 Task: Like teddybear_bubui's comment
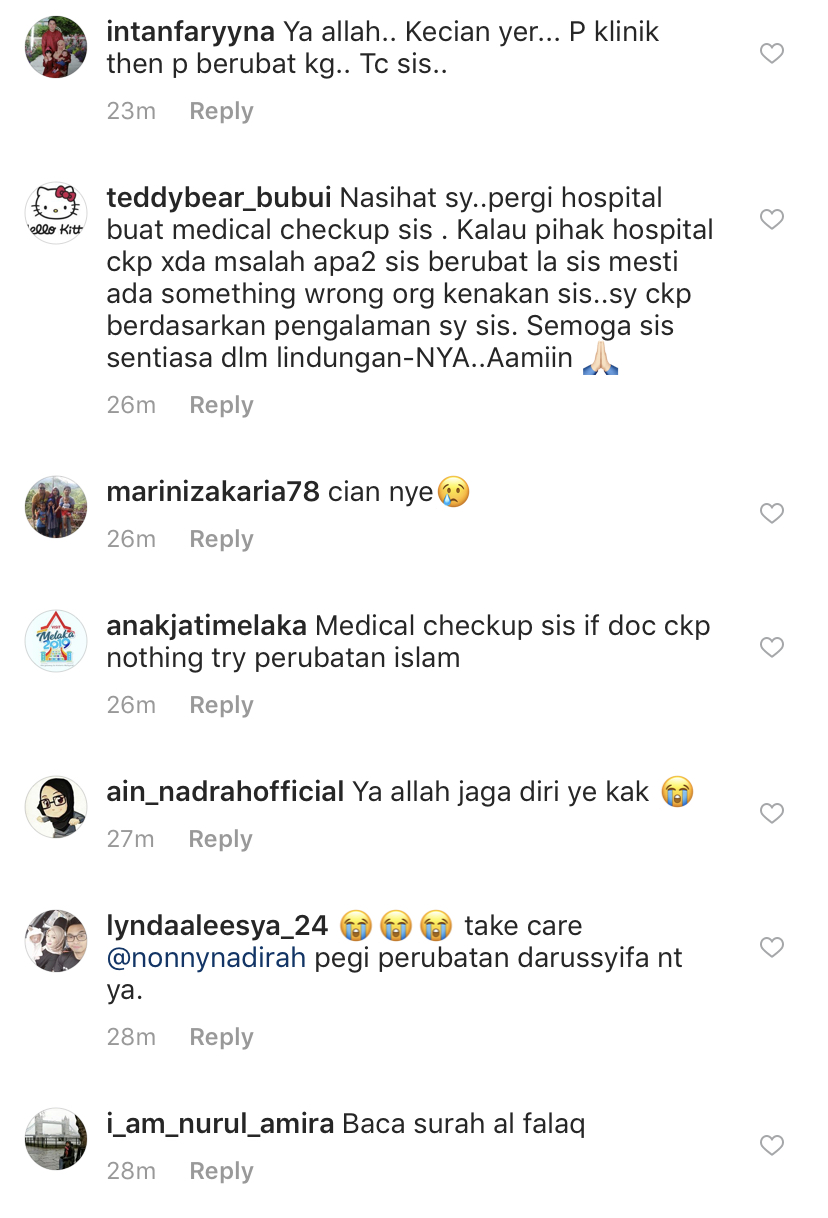point(771,219)
